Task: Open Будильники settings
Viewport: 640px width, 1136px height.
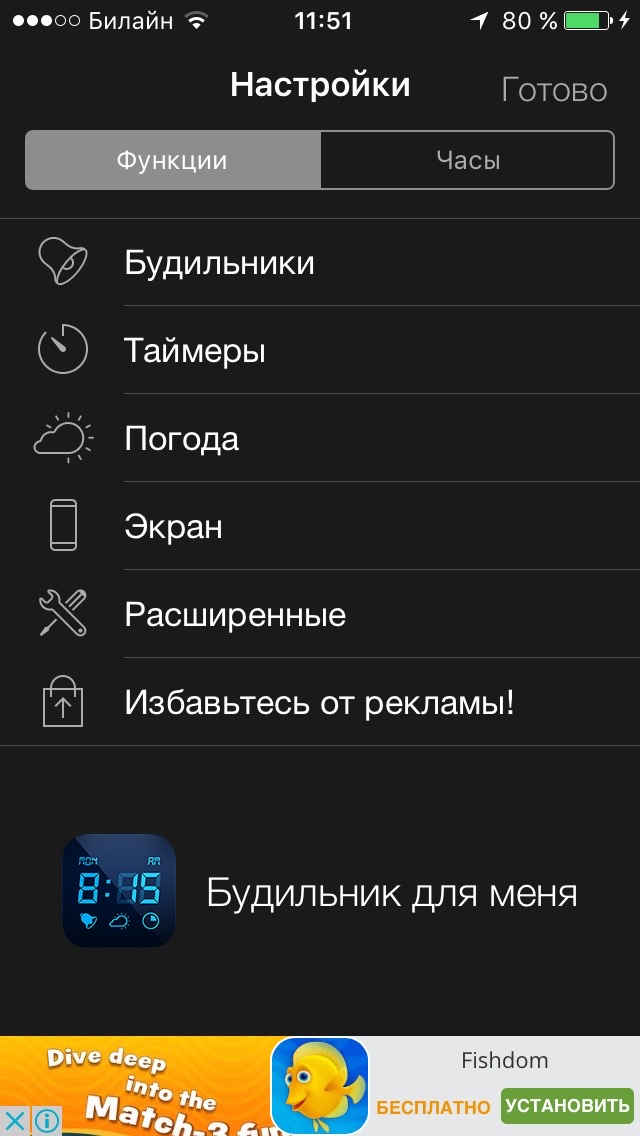Action: [219, 263]
